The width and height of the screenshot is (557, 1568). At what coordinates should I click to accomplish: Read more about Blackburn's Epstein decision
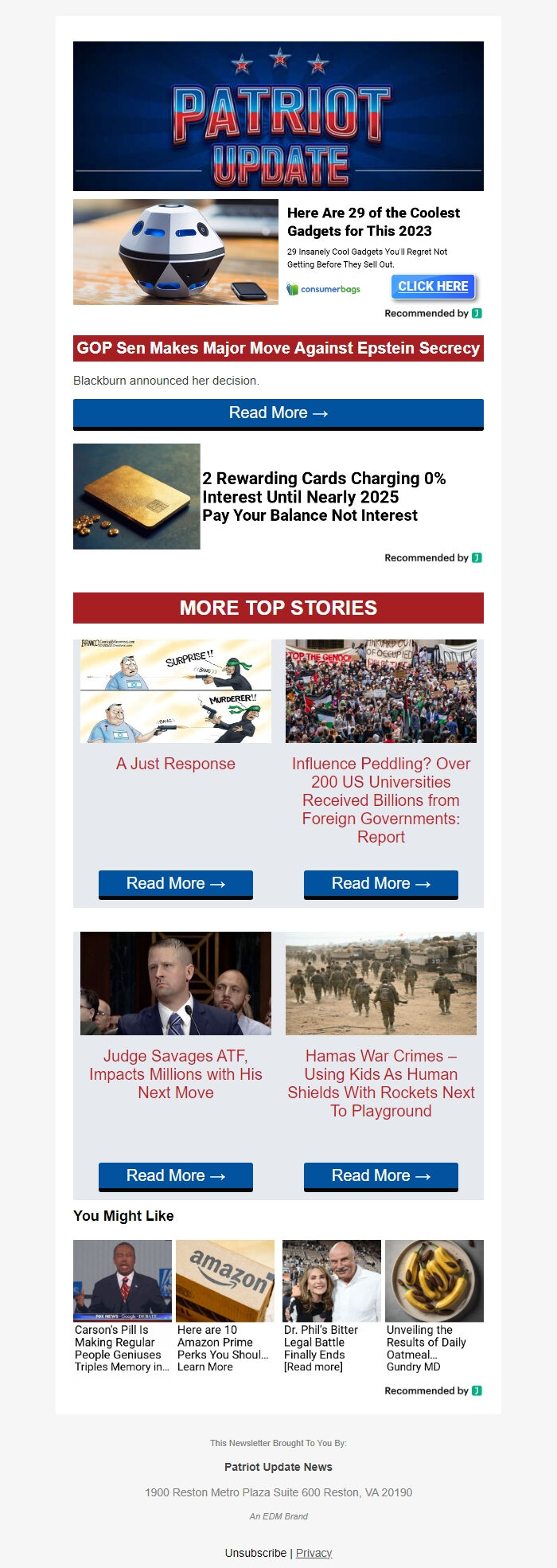pos(278,413)
